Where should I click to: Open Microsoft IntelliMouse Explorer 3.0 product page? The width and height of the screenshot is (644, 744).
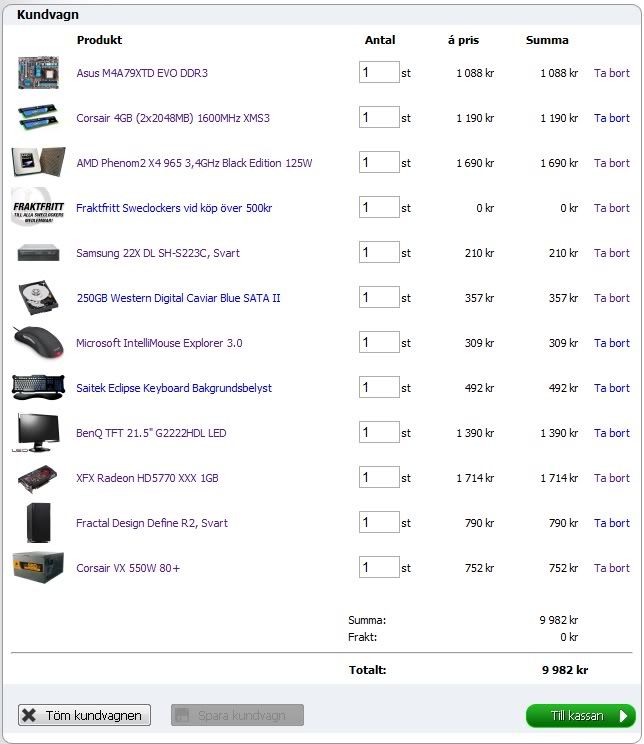pos(159,343)
